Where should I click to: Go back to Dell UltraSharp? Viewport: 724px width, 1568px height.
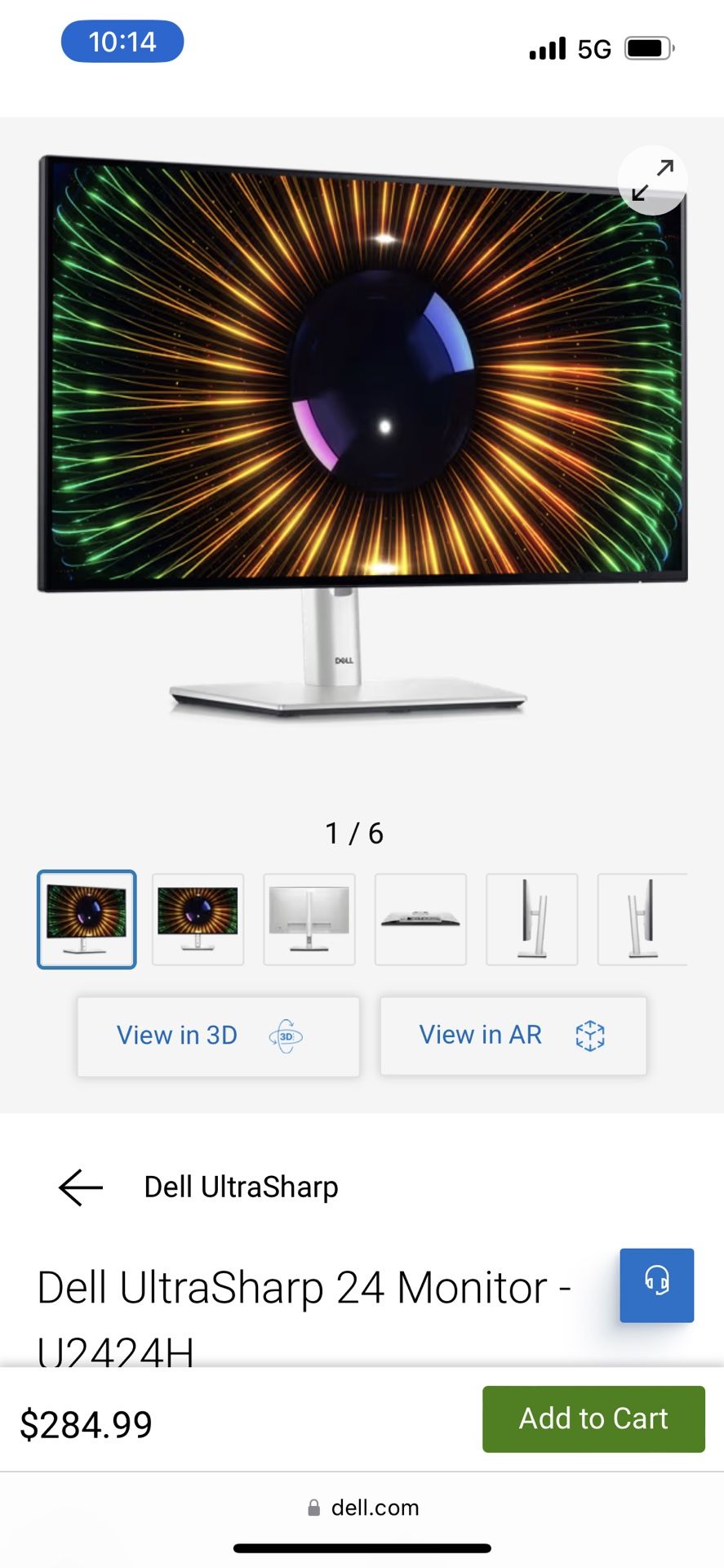point(81,1187)
